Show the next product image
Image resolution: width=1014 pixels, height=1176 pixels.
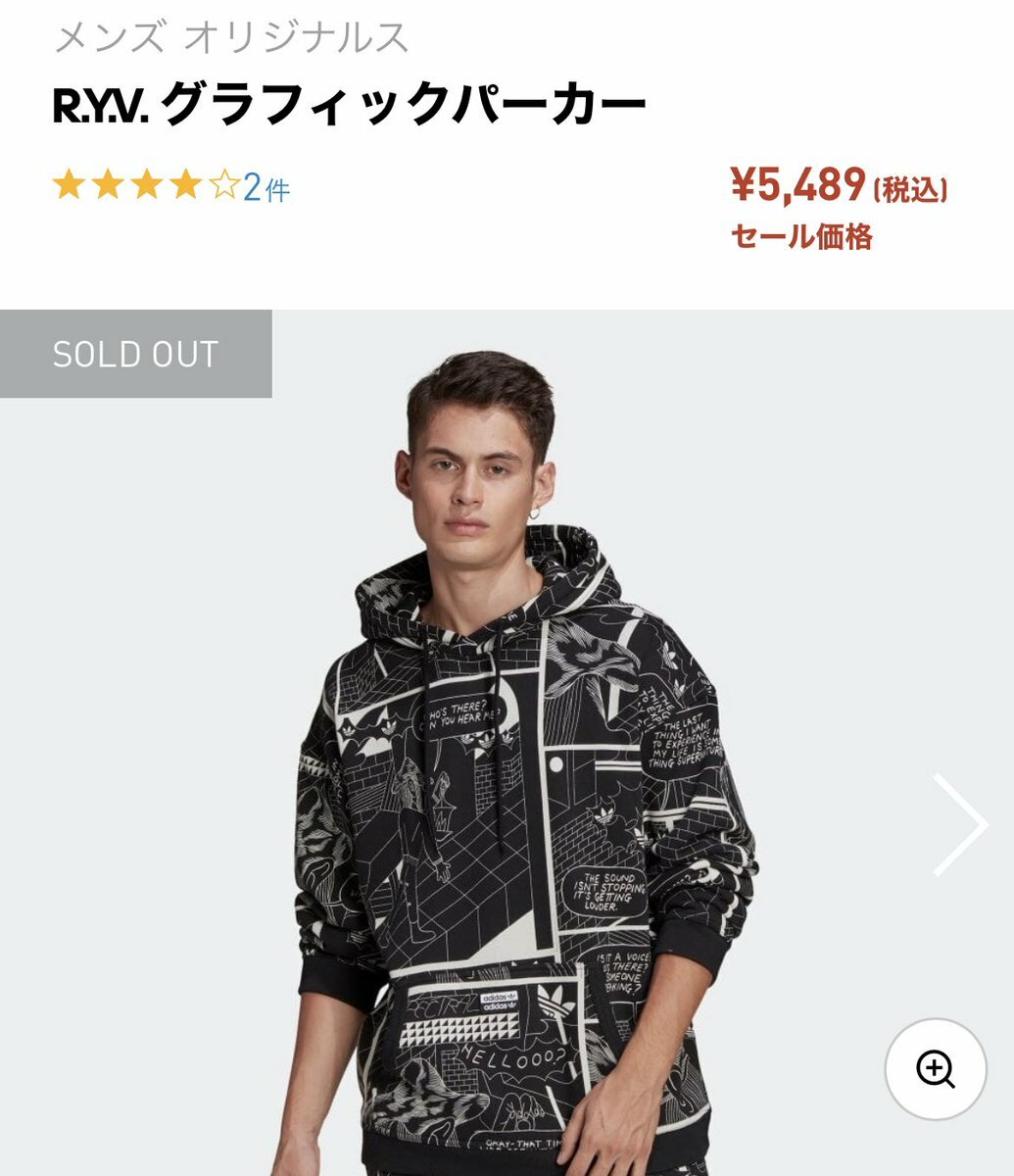coord(959,824)
